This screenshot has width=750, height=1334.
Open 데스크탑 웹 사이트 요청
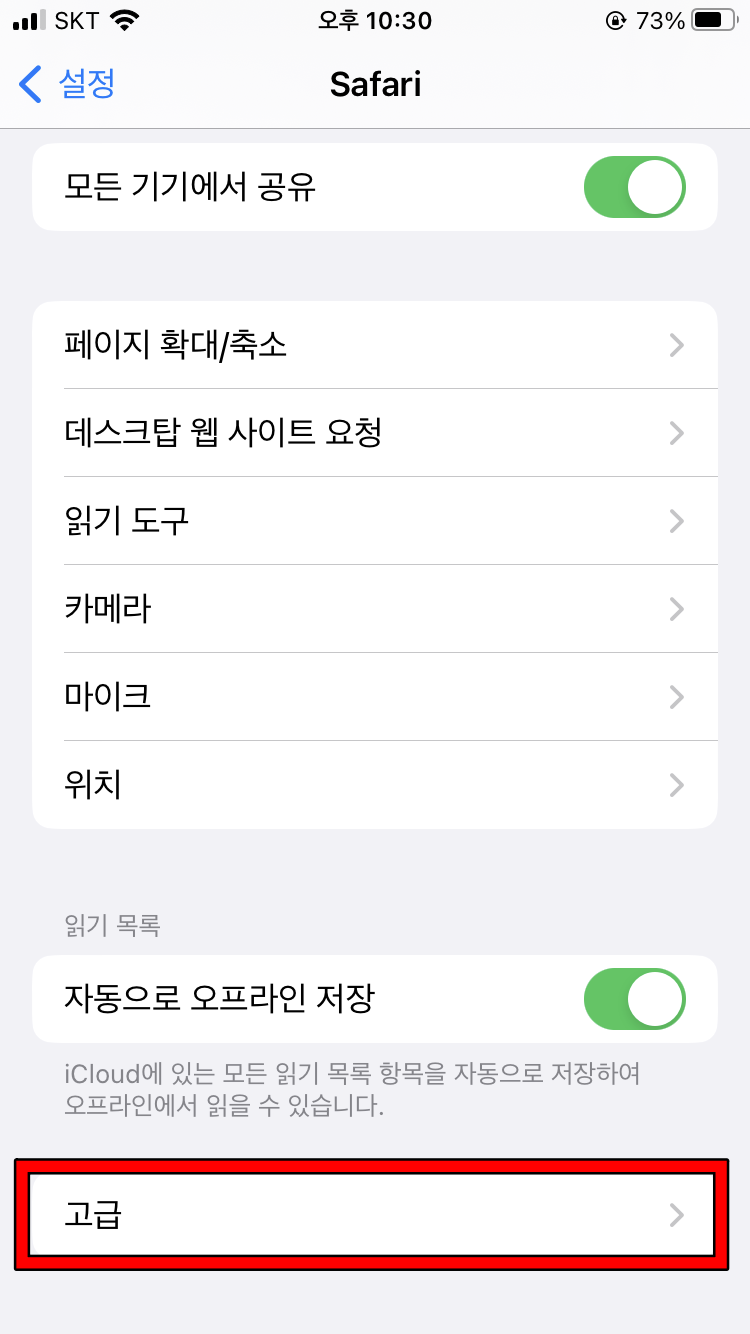375,433
